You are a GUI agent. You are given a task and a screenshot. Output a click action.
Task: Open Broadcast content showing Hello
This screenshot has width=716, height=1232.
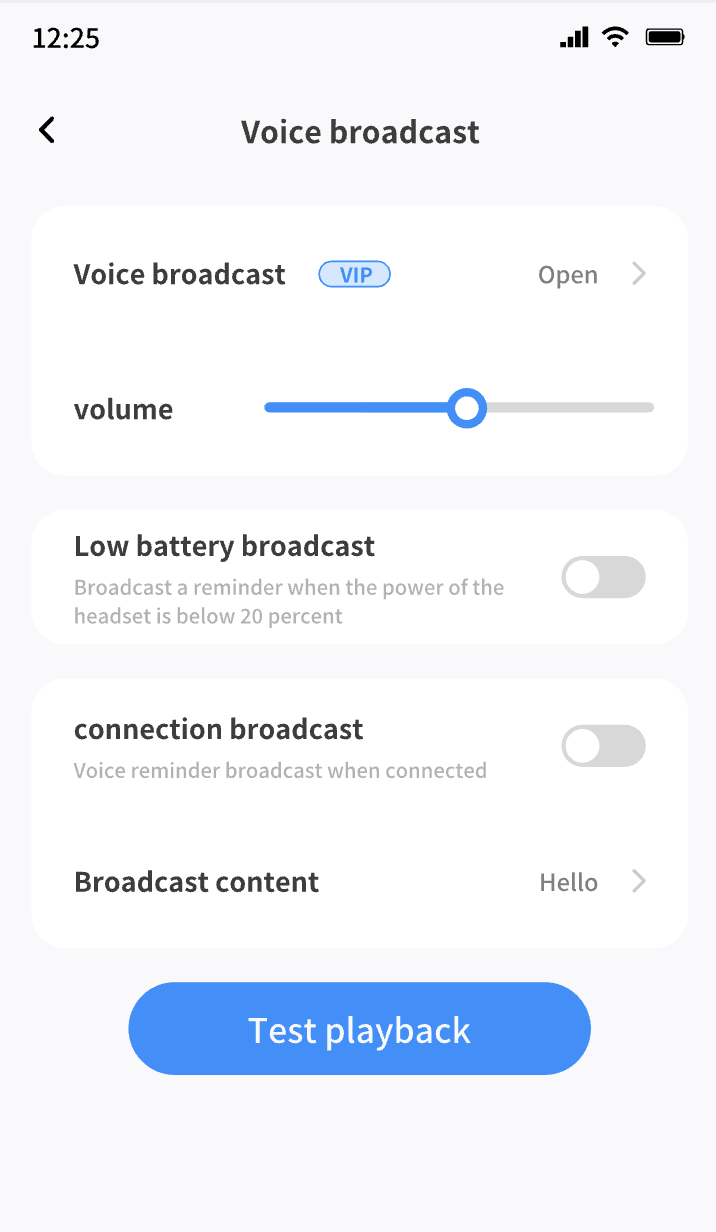pyautogui.click(x=360, y=882)
